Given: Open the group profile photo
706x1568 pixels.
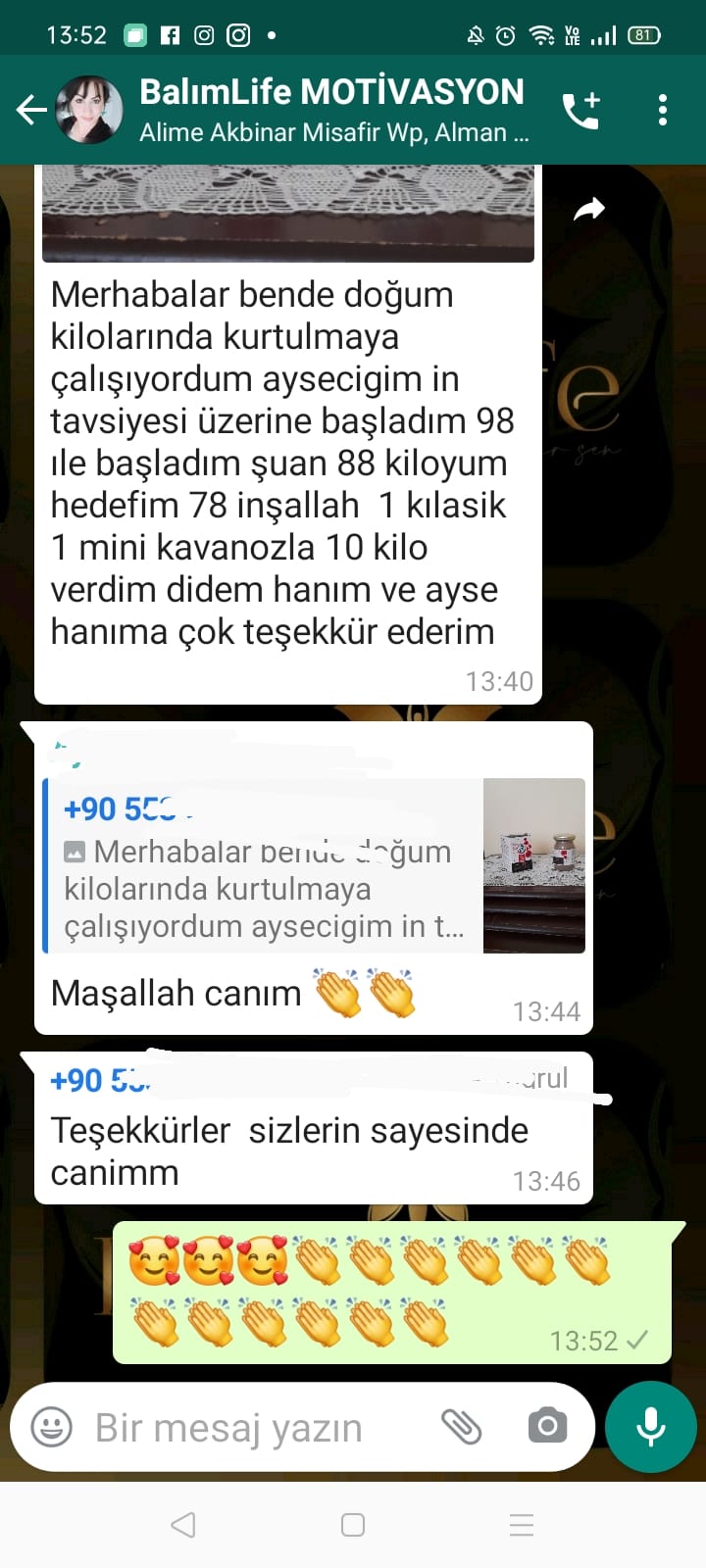Looking at the screenshot, I should pyautogui.click(x=90, y=110).
